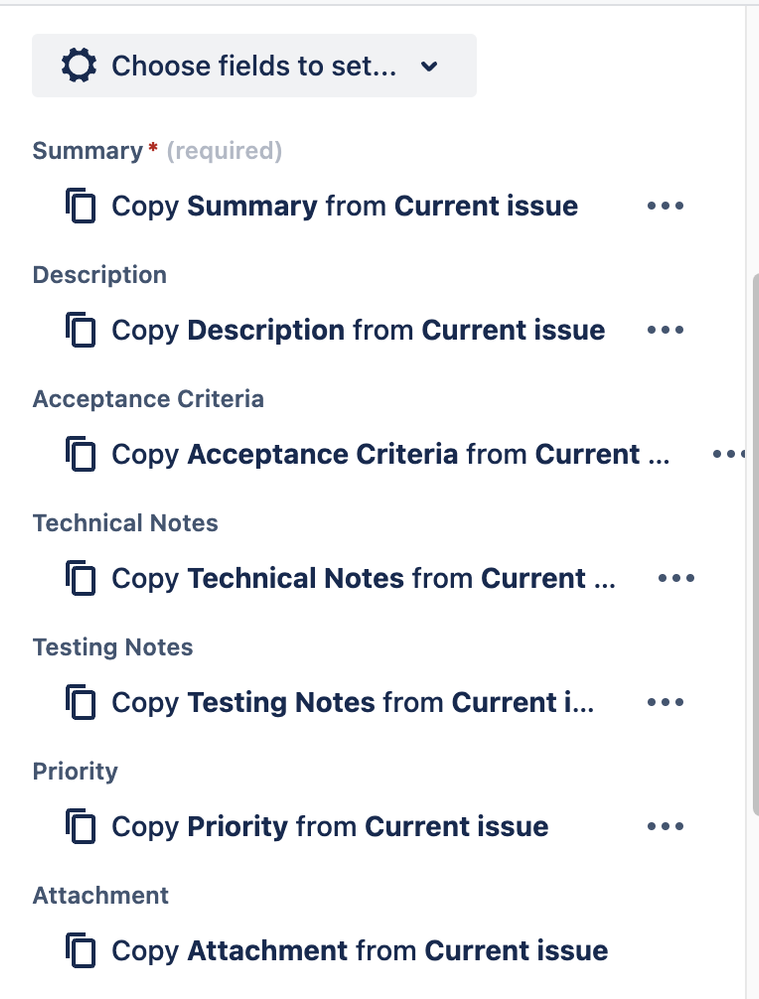
Task: Open the ellipsis menu for Testing Notes
Action: point(664,702)
